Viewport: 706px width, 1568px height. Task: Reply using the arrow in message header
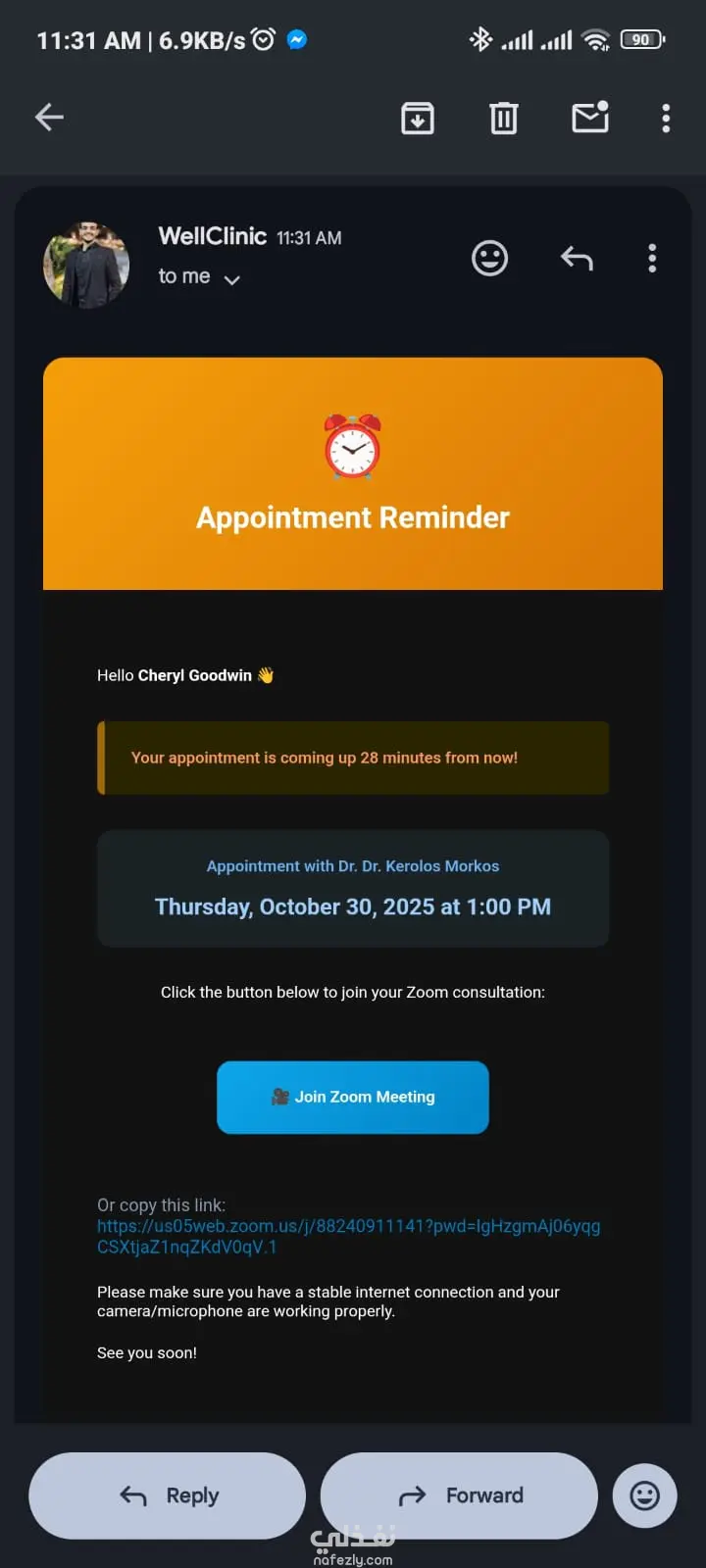point(577,259)
